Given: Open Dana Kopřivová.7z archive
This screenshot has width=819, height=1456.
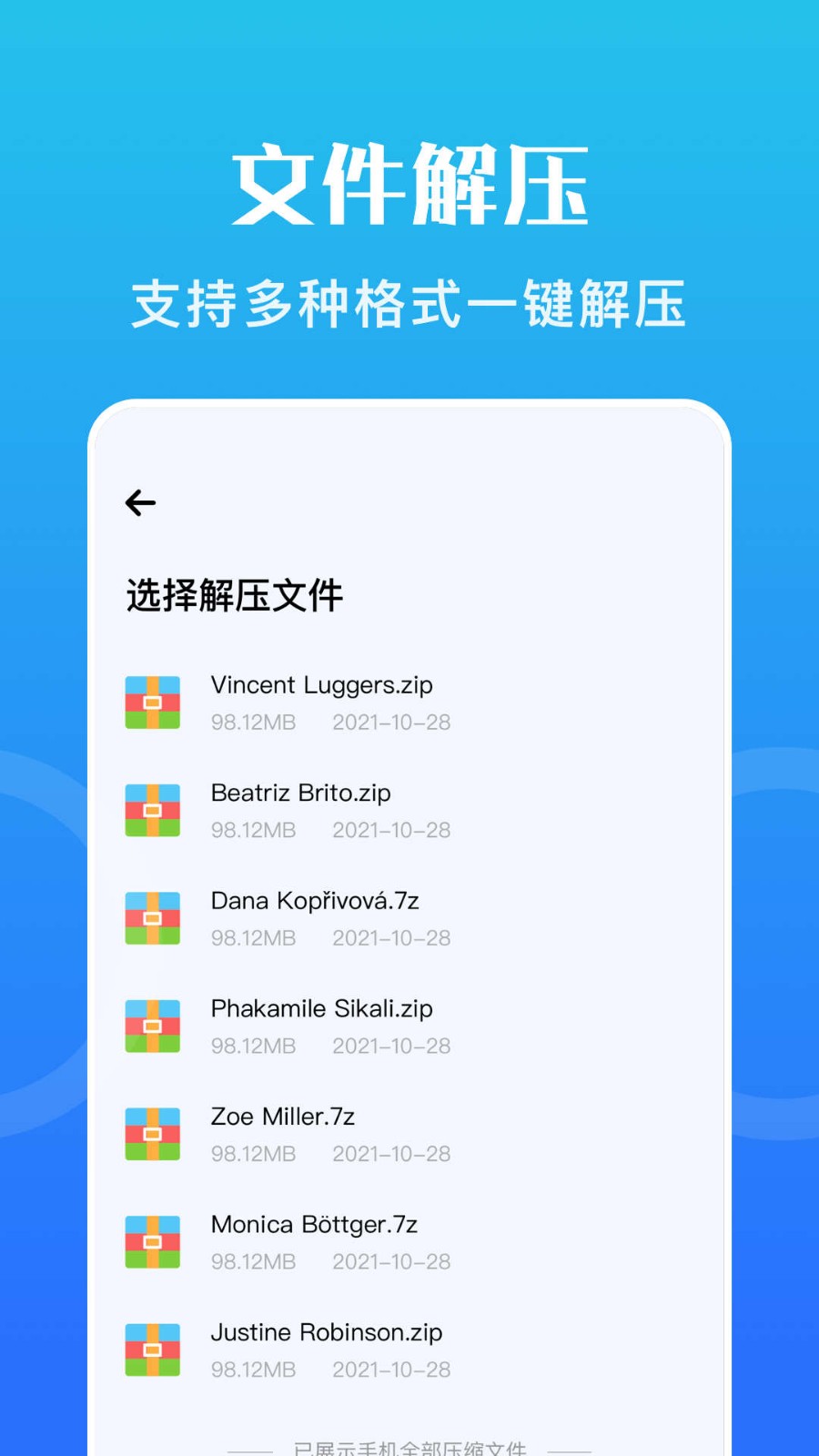Looking at the screenshot, I should click(315, 901).
